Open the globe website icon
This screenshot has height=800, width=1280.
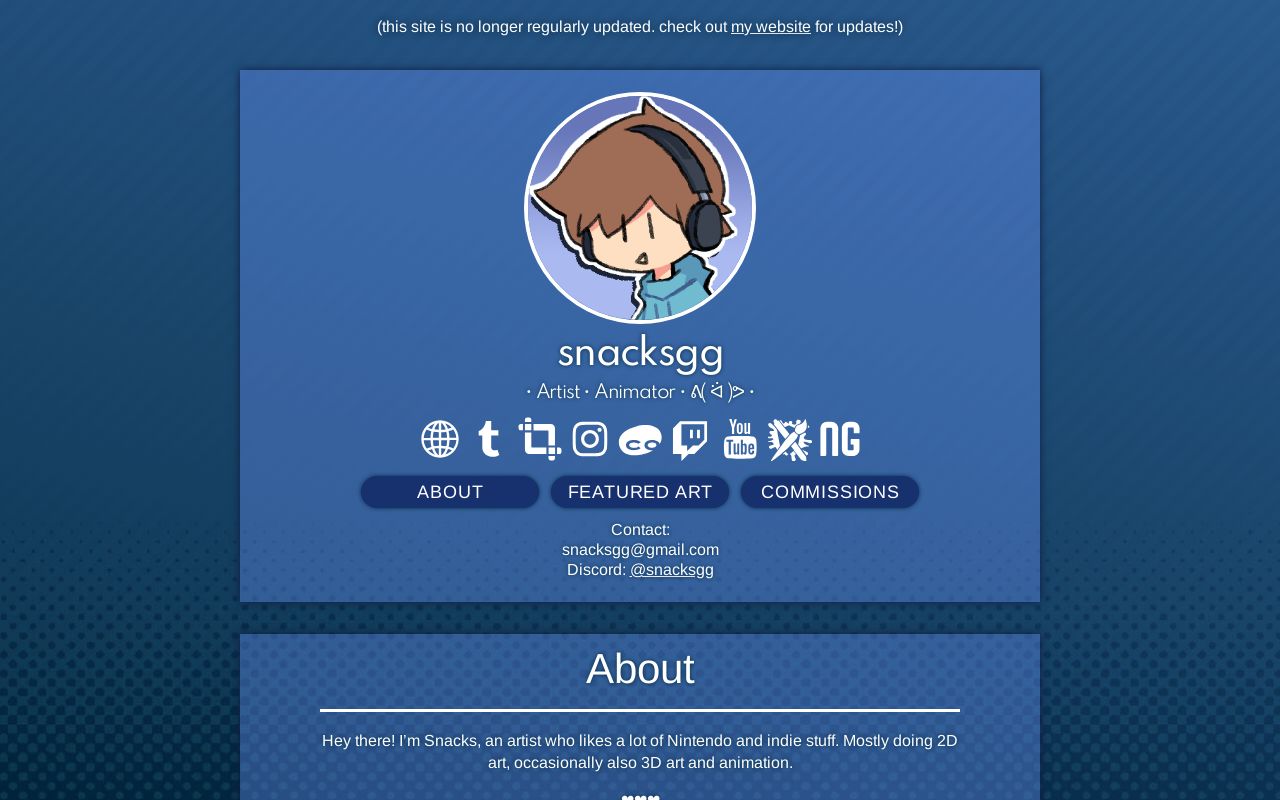pos(440,439)
